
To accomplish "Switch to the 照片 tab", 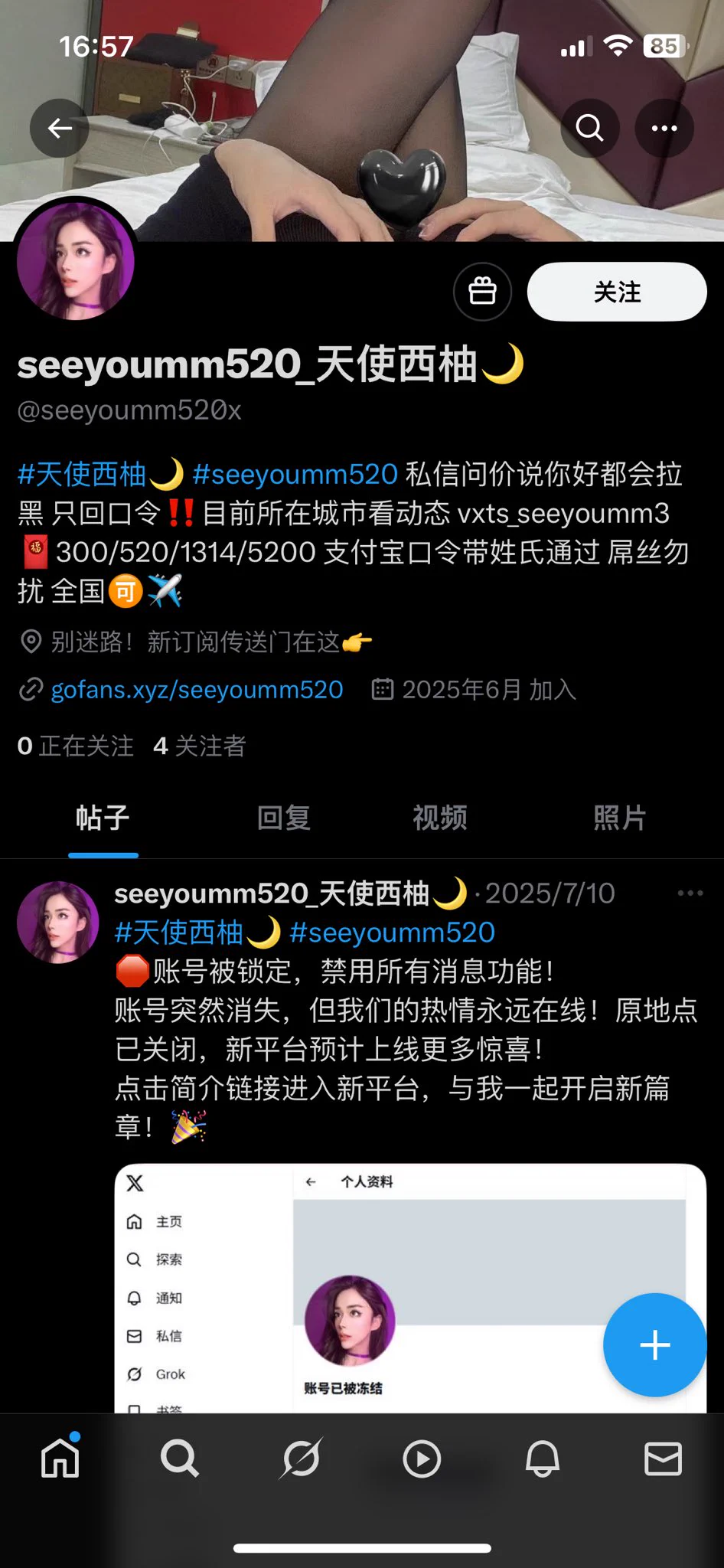I will pos(620,818).
